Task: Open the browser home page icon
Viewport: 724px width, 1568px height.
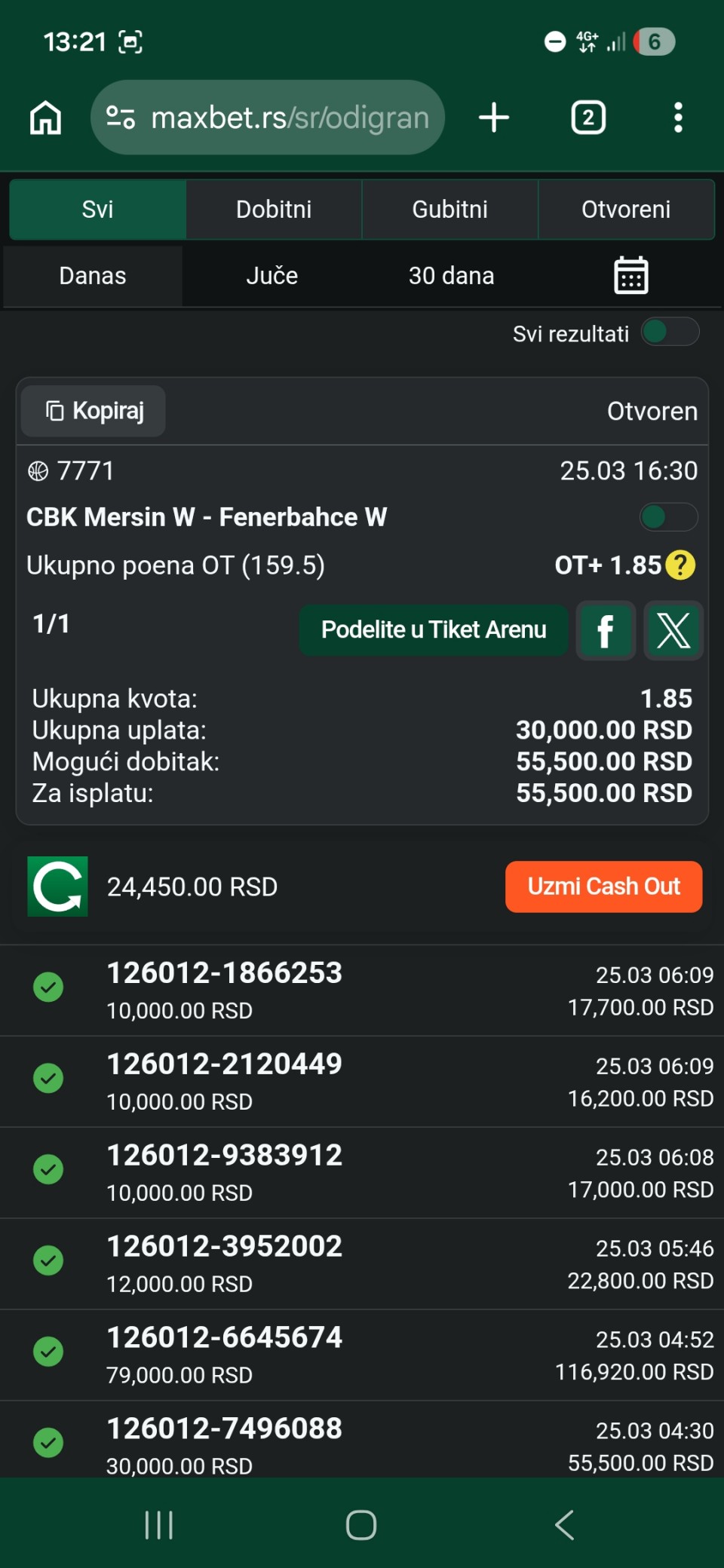Action: point(45,118)
